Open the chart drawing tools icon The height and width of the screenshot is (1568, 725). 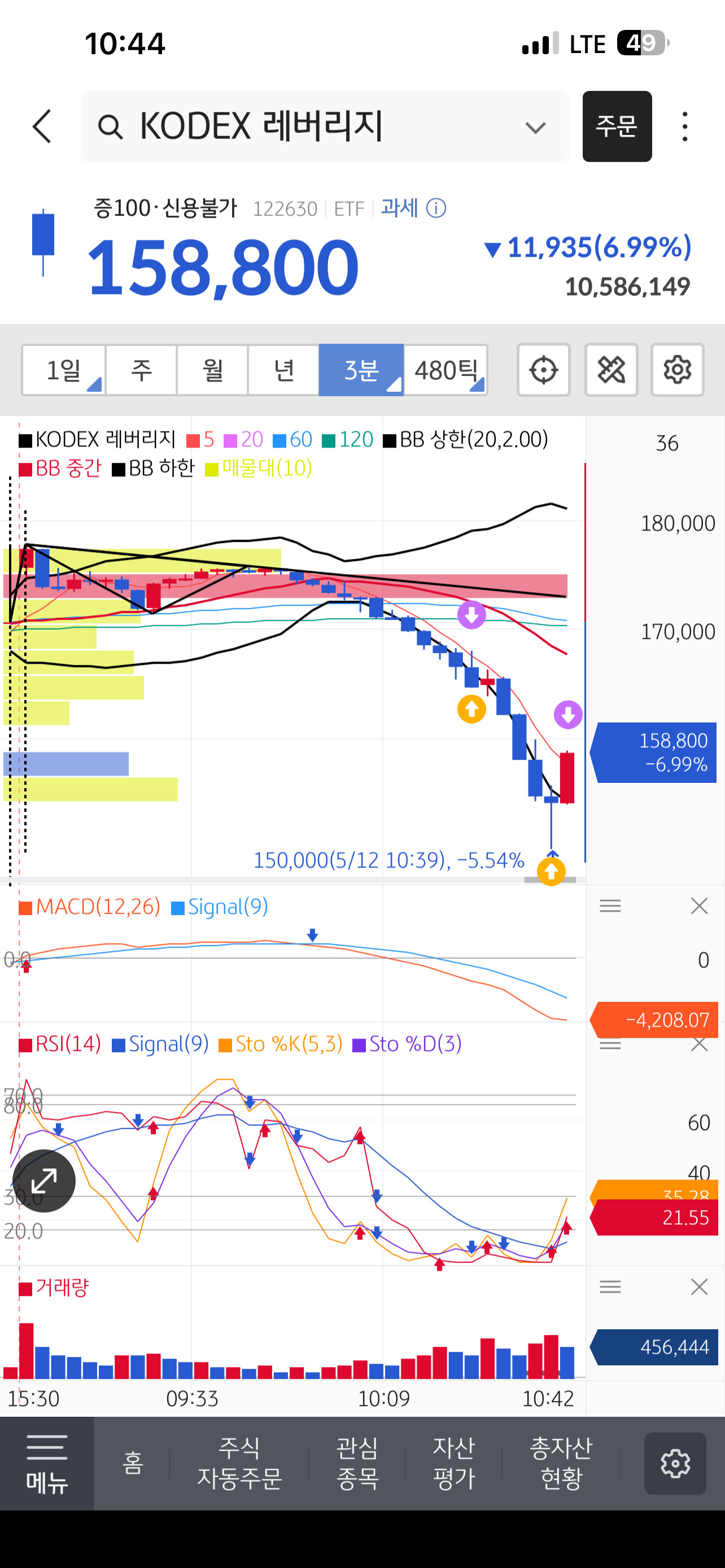(x=611, y=370)
